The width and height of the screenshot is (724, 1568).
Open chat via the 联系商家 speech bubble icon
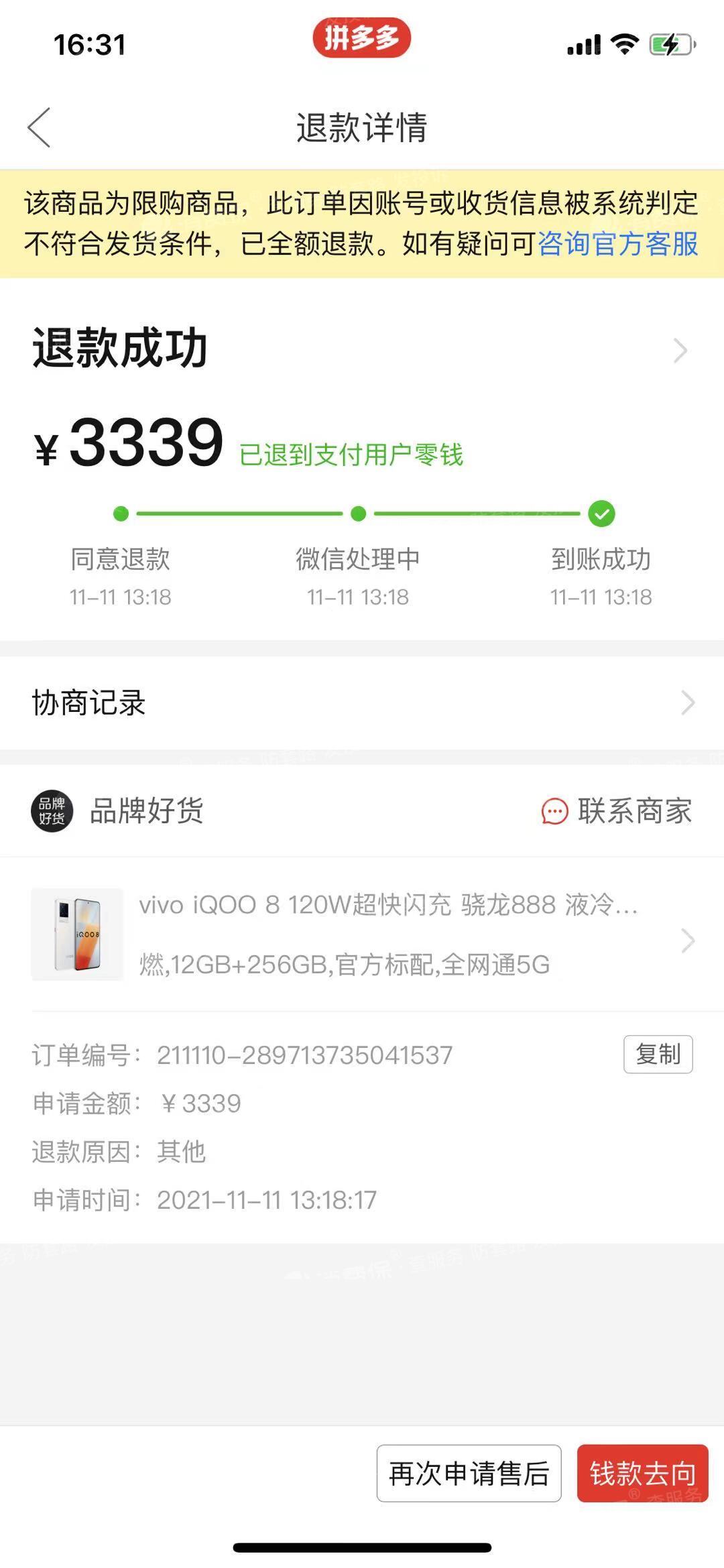coord(552,813)
